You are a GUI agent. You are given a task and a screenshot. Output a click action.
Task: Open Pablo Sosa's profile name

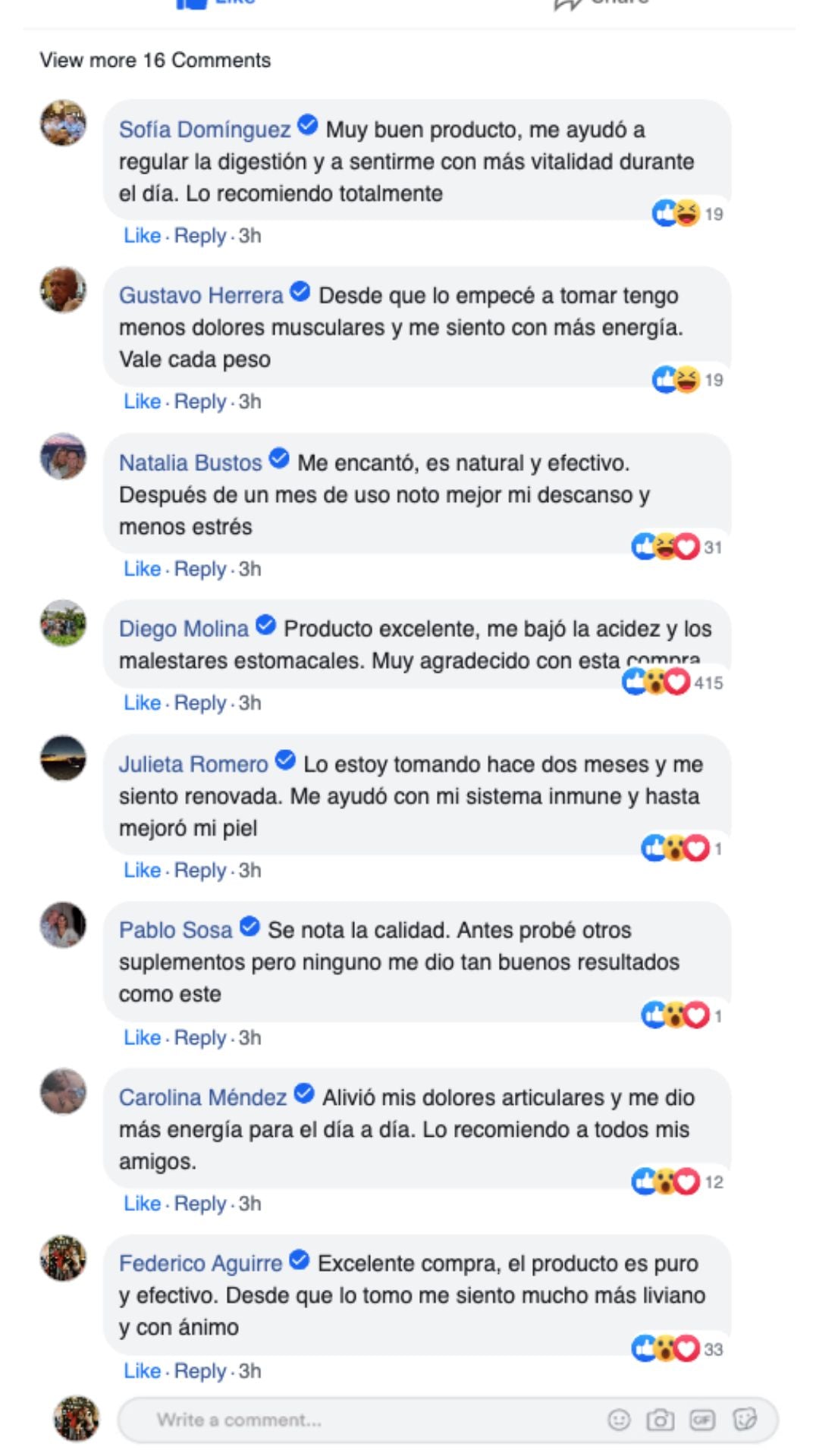[x=175, y=930]
